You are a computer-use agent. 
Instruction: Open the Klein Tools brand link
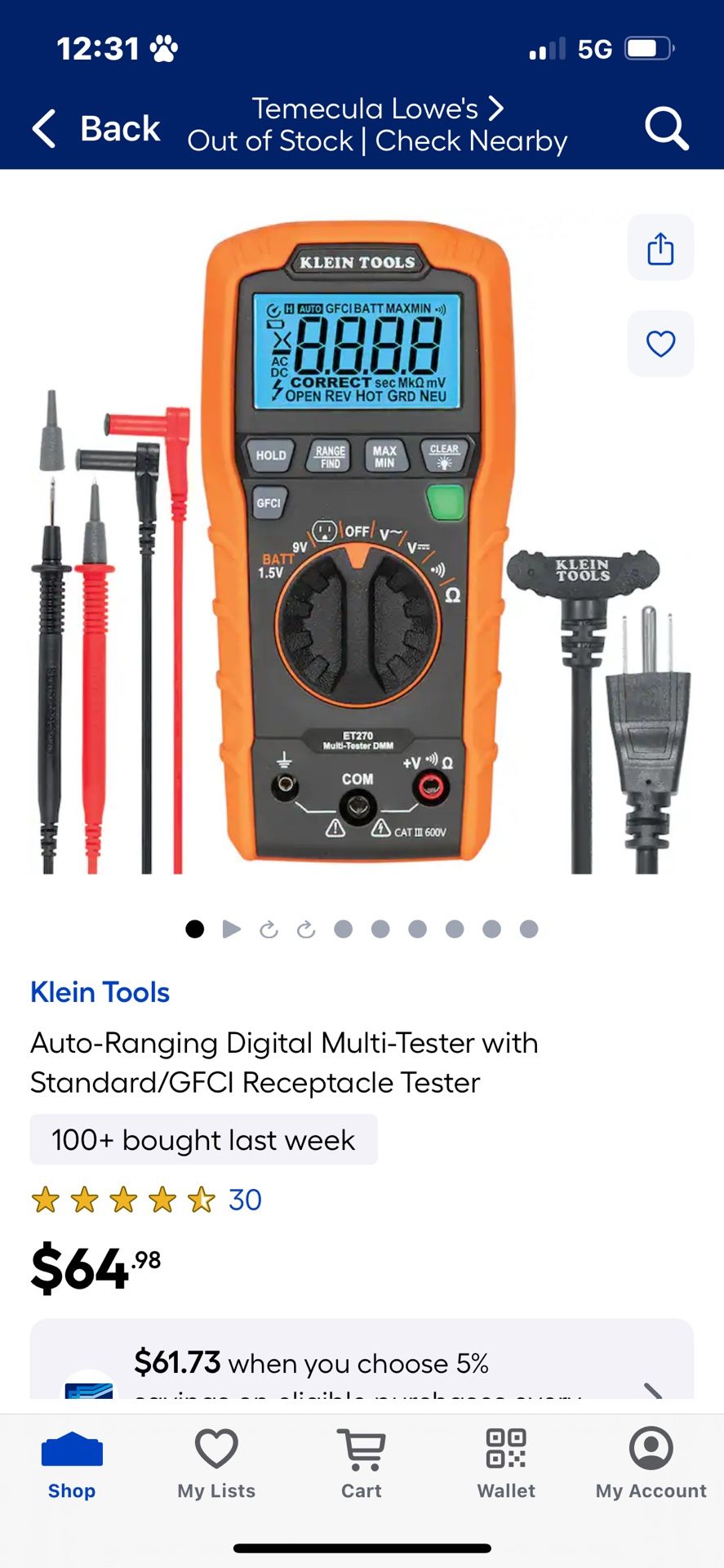[100, 991]
